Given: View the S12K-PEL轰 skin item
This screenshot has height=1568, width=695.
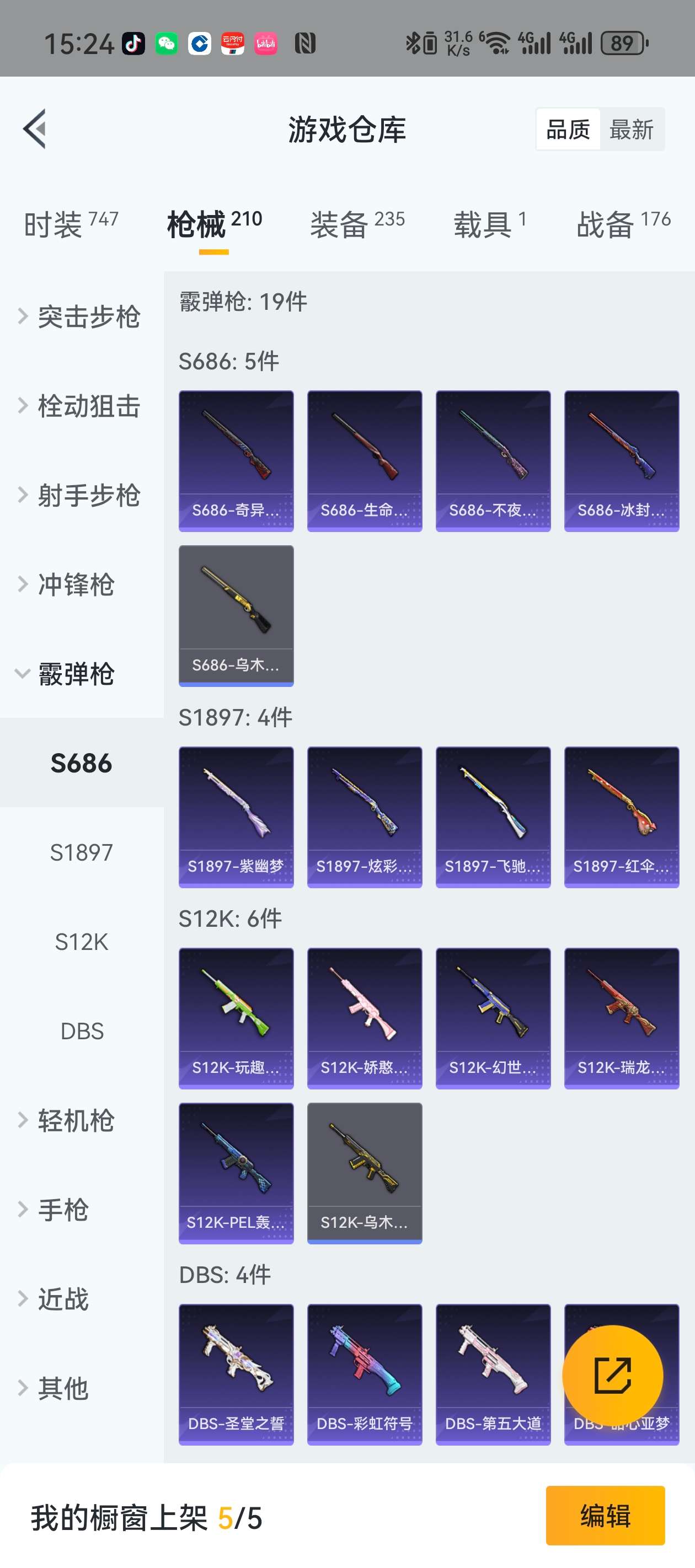Looking at the screenshot, I should pyautogui.click(x=236, y=1173).
